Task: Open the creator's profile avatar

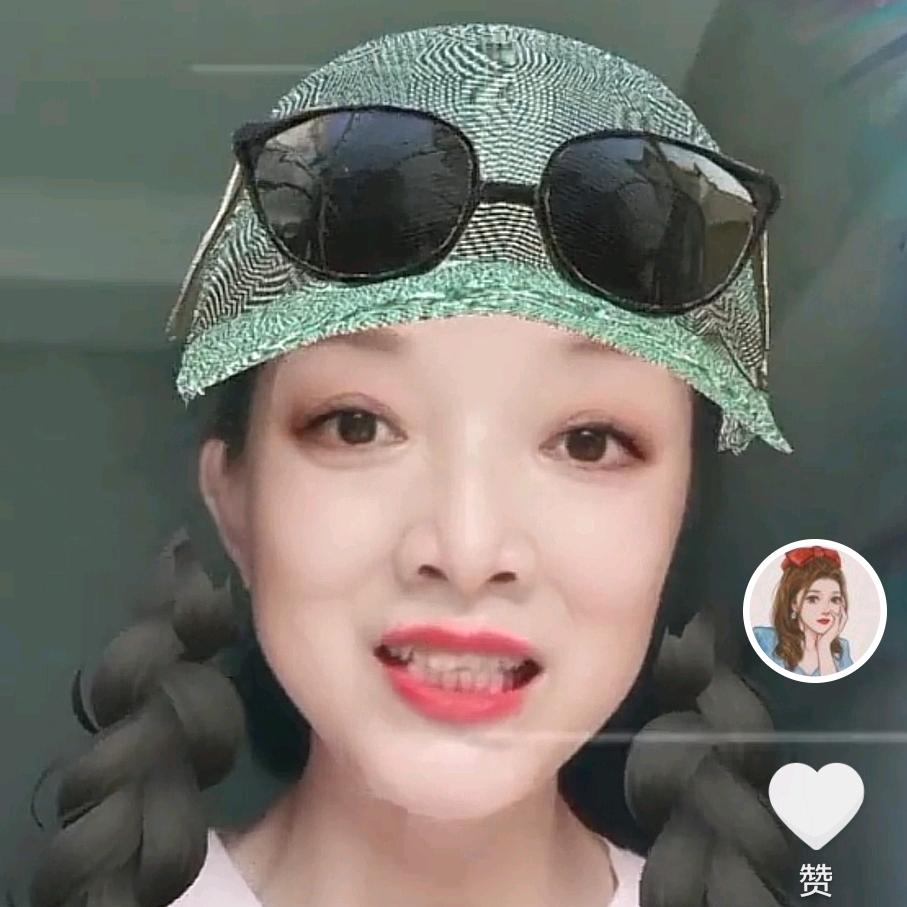Action: 814,610
